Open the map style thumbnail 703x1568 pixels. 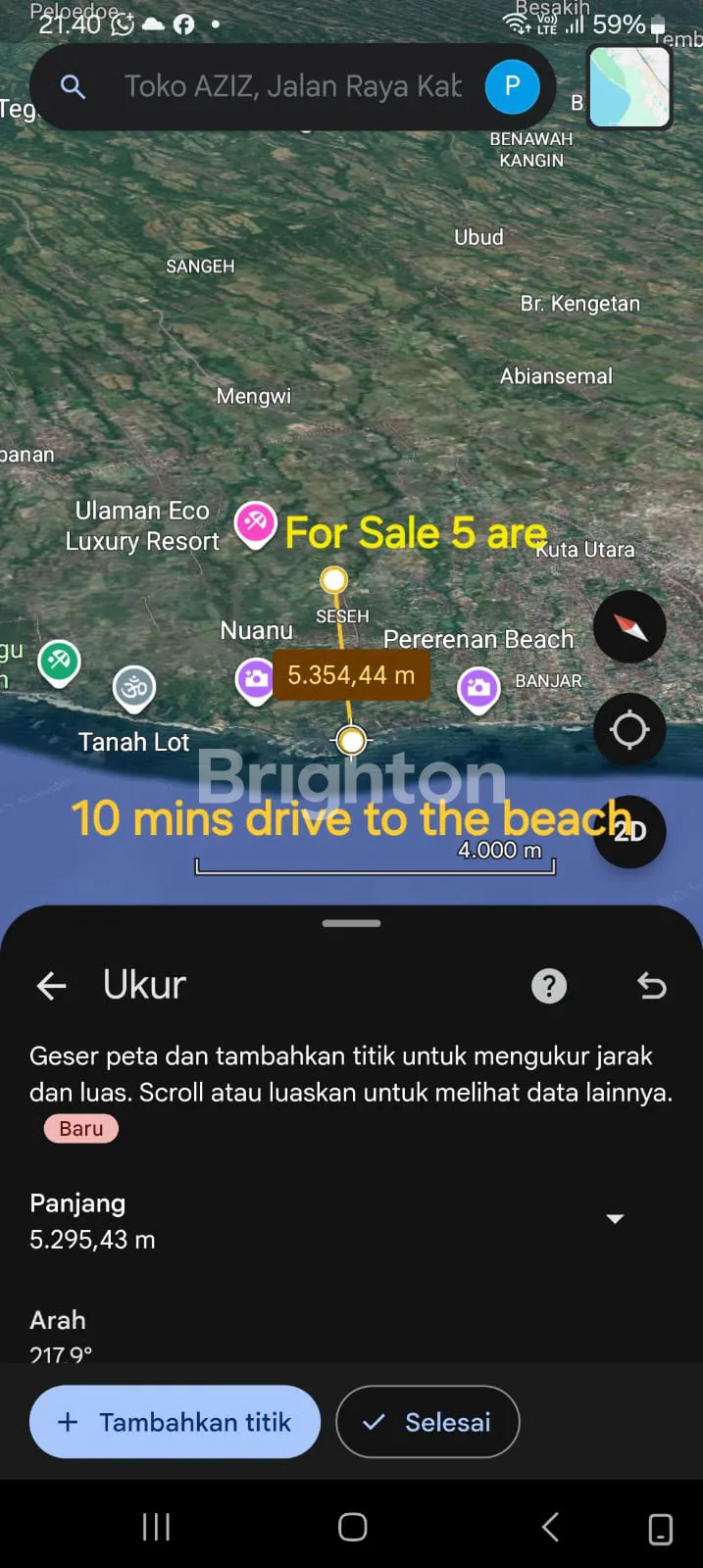point(629,87)
